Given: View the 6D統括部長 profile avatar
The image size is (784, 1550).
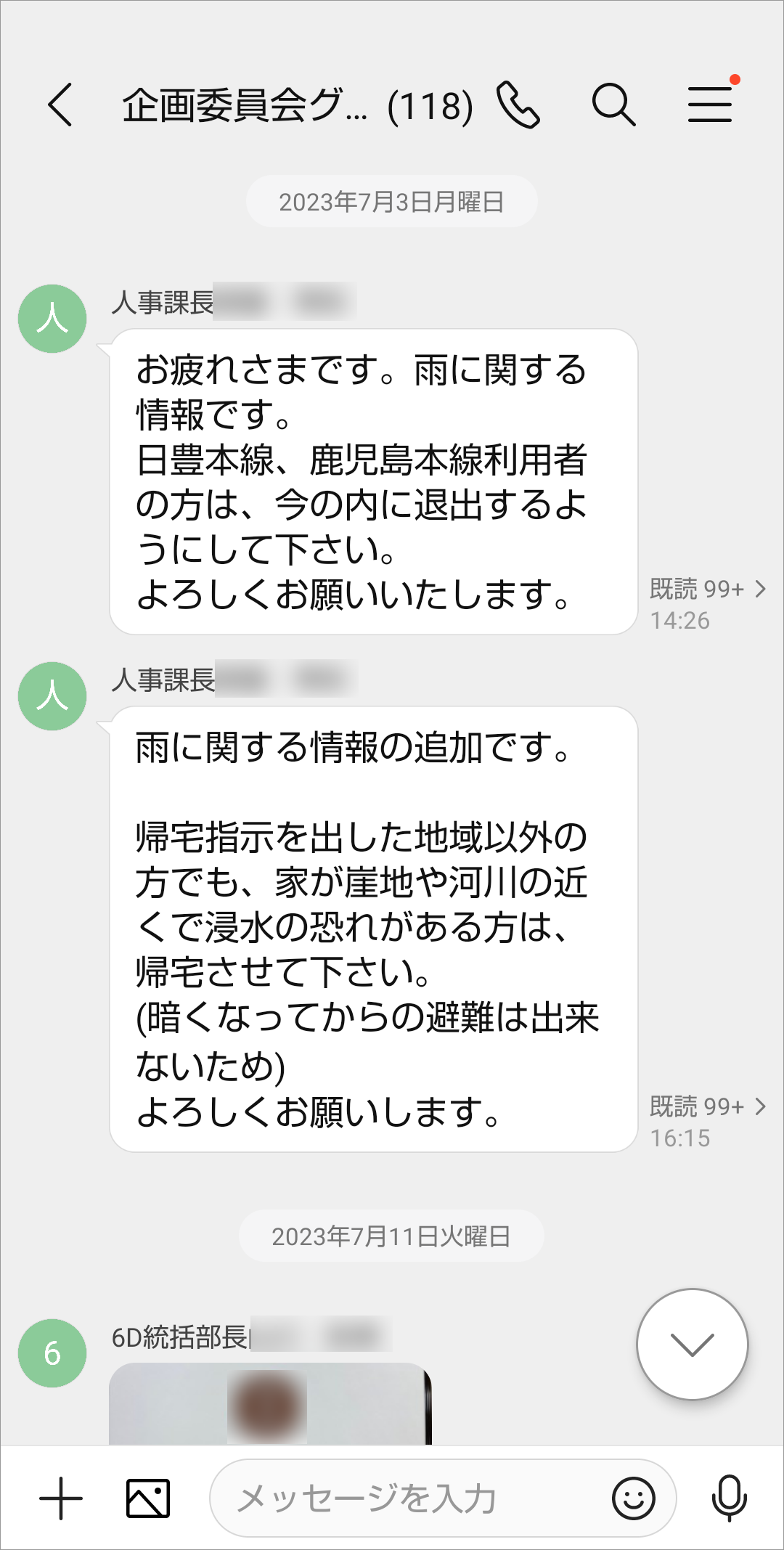Looking at the screenshot, I should click(52, 1353).
